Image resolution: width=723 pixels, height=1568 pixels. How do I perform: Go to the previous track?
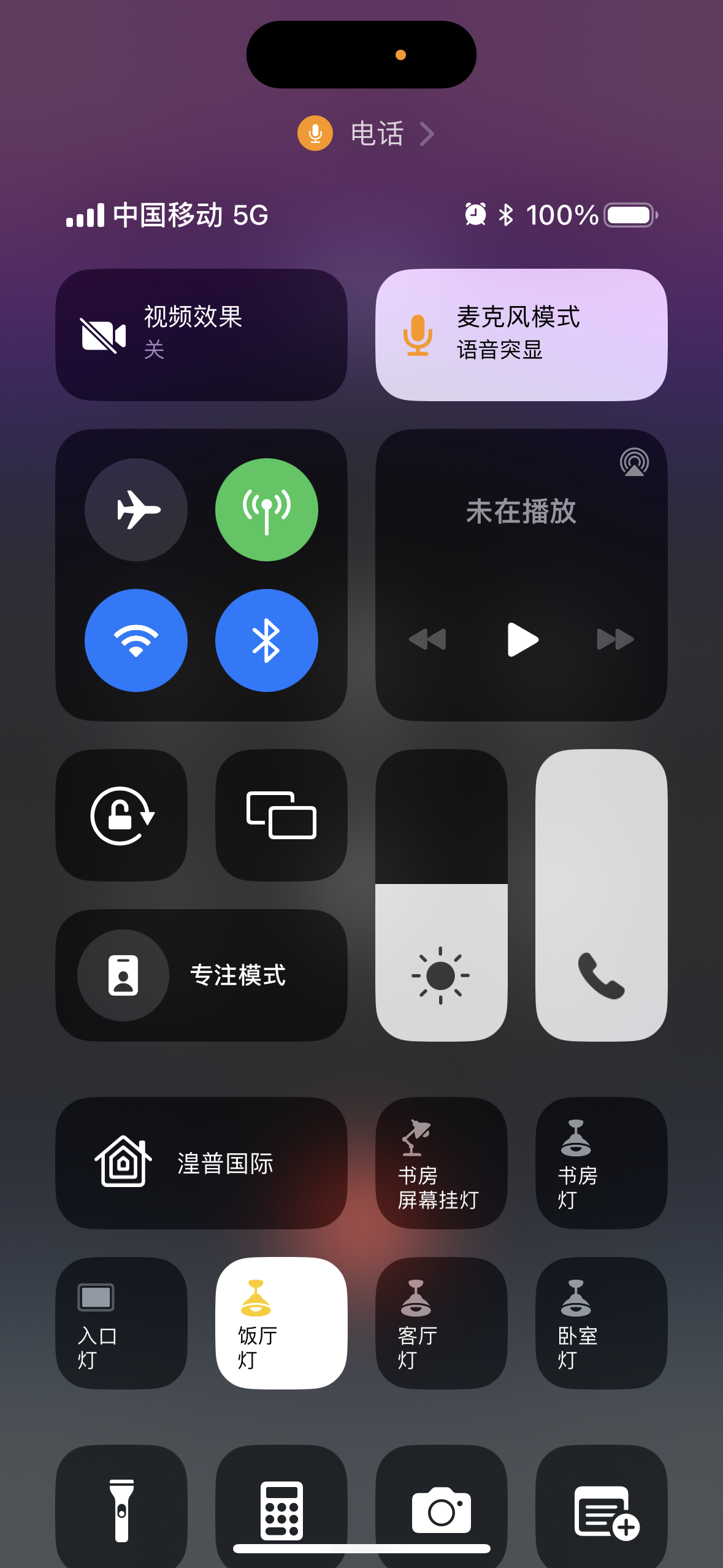click(x=427, y=639)
